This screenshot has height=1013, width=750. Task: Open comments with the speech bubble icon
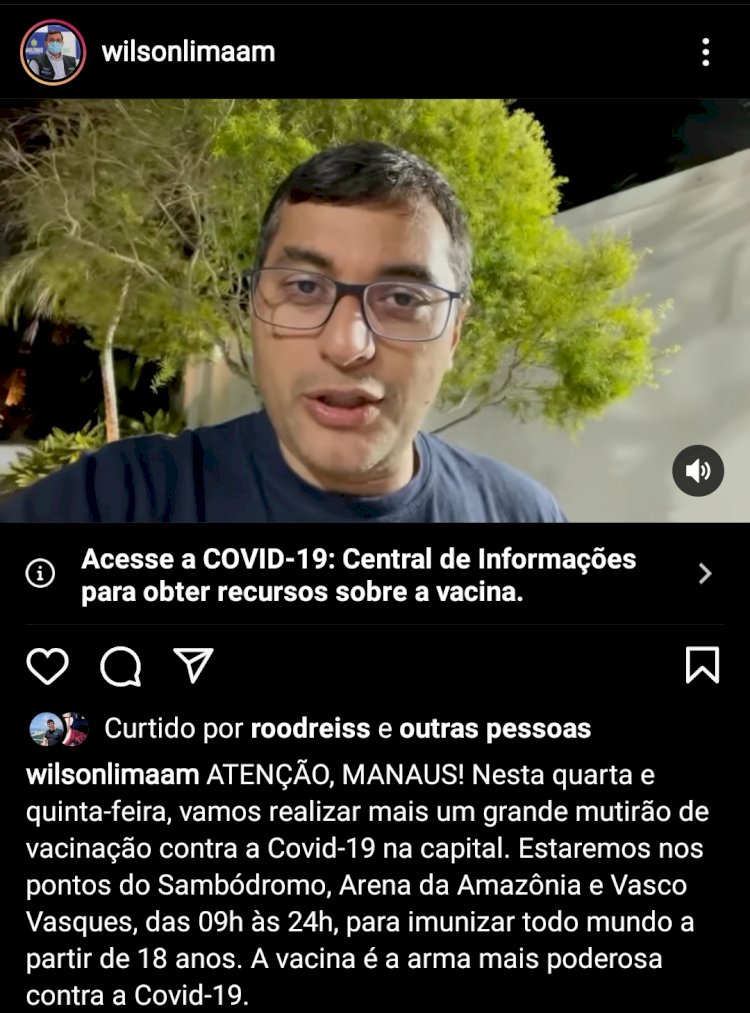[121, 667]
